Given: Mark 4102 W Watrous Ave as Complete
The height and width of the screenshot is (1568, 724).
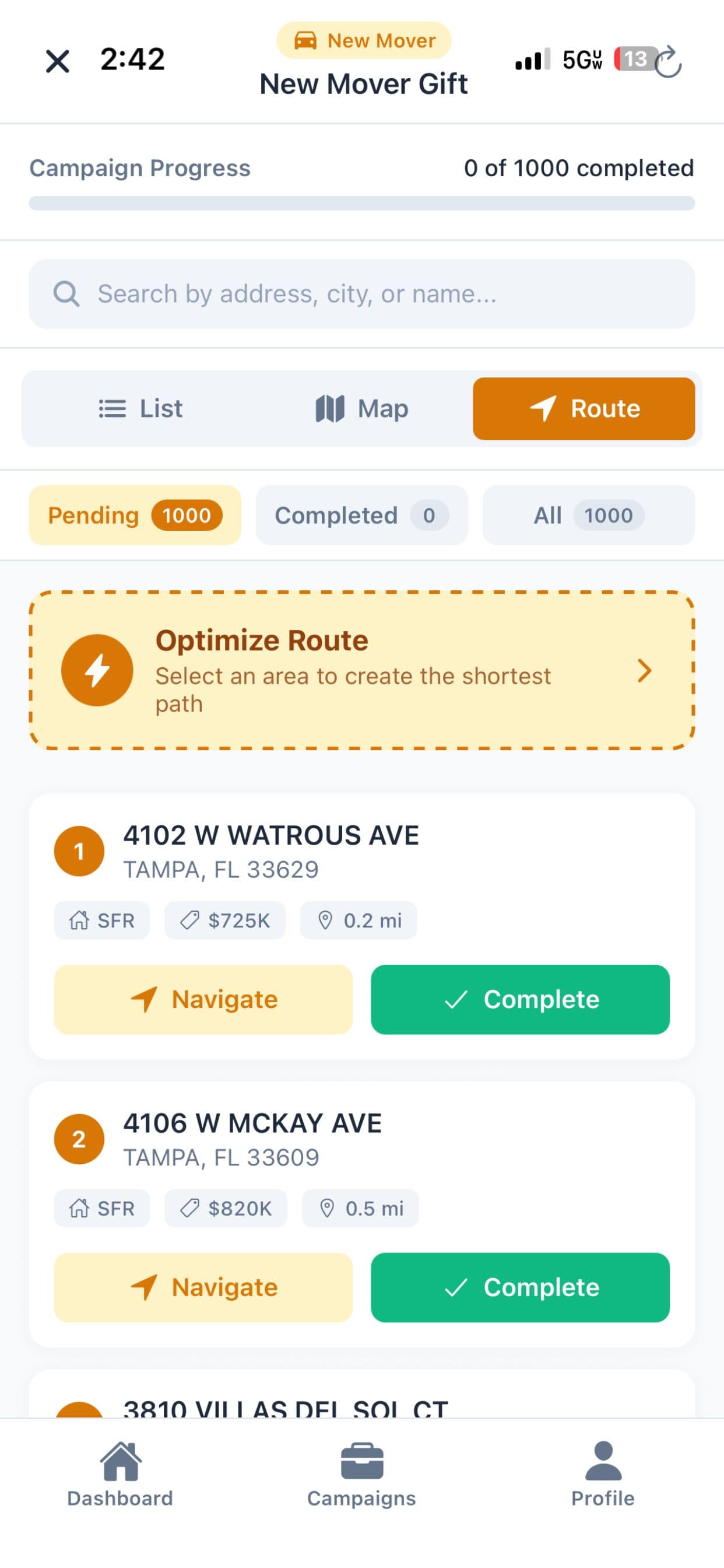Looking at the screenshot, I should tap(521, 999).
